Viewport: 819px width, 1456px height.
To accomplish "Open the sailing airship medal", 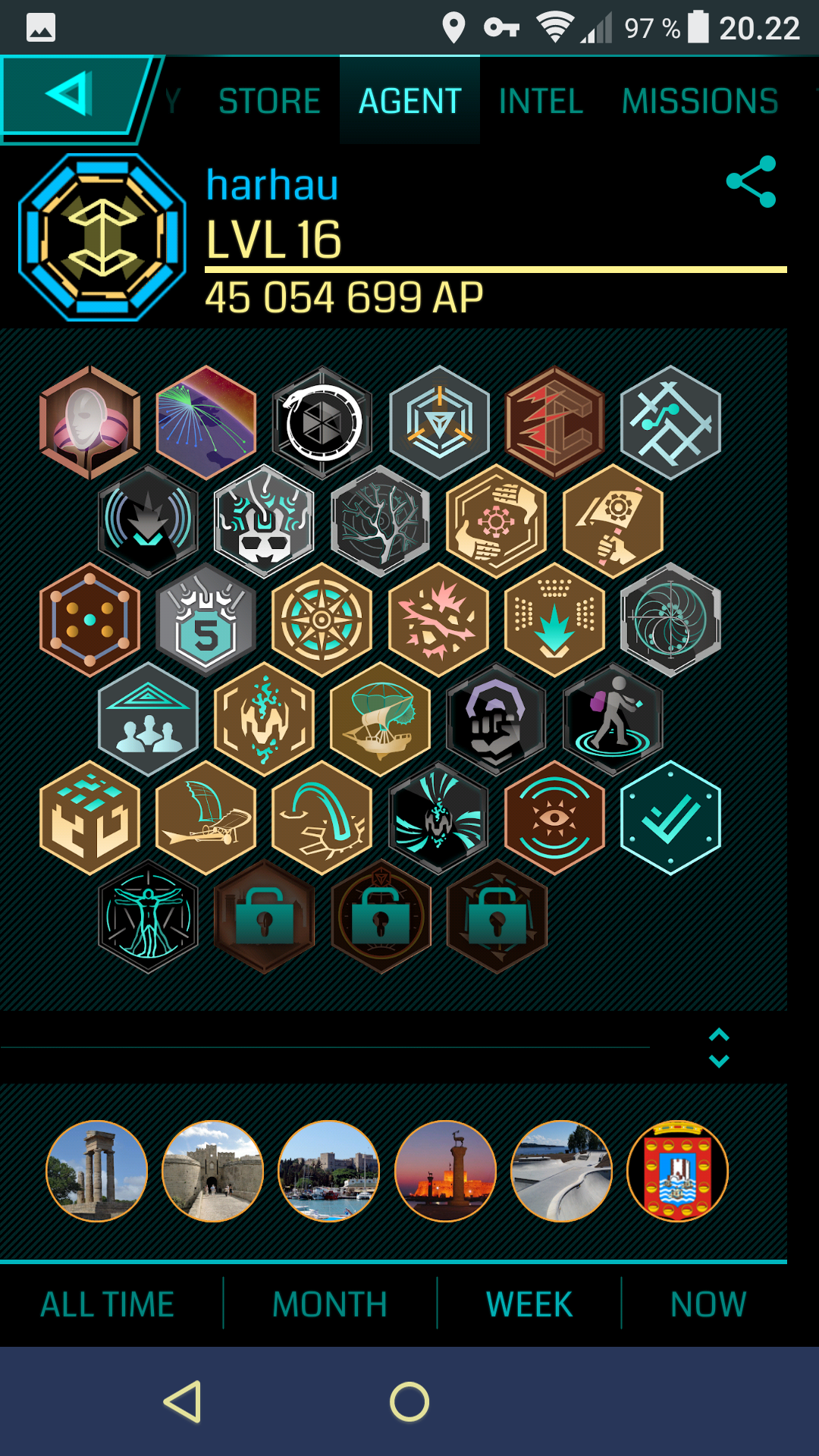I will pyautogui.click(x=381, y=719).
